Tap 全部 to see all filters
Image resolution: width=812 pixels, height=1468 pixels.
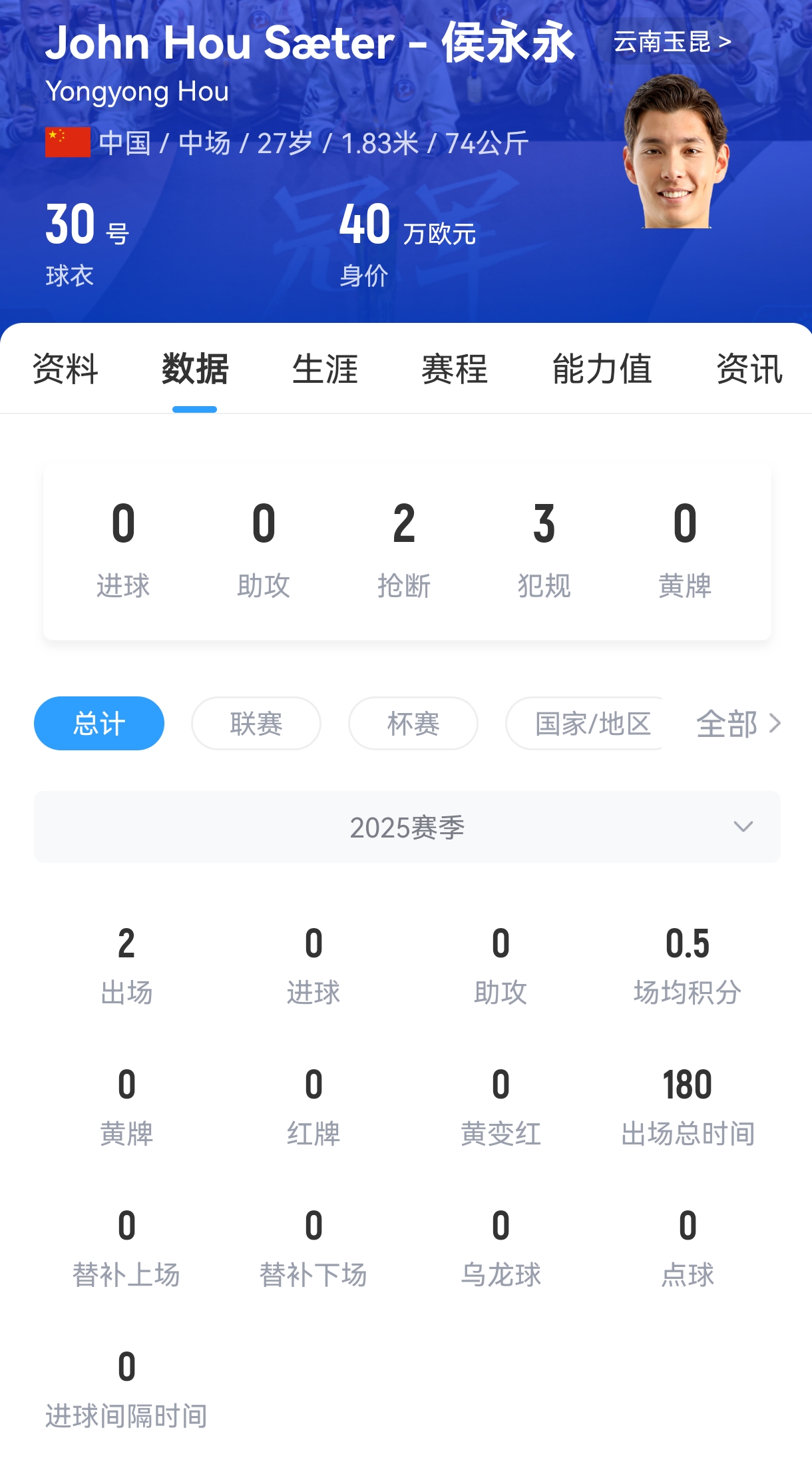[x=737, y=724]
